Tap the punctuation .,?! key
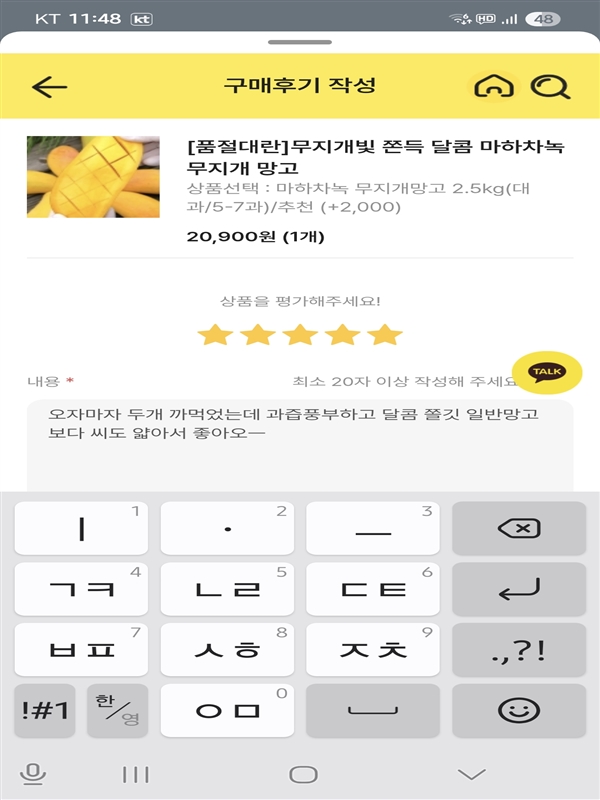The width and height of the screenshot is (600, 800). click(x=519, y=650)
